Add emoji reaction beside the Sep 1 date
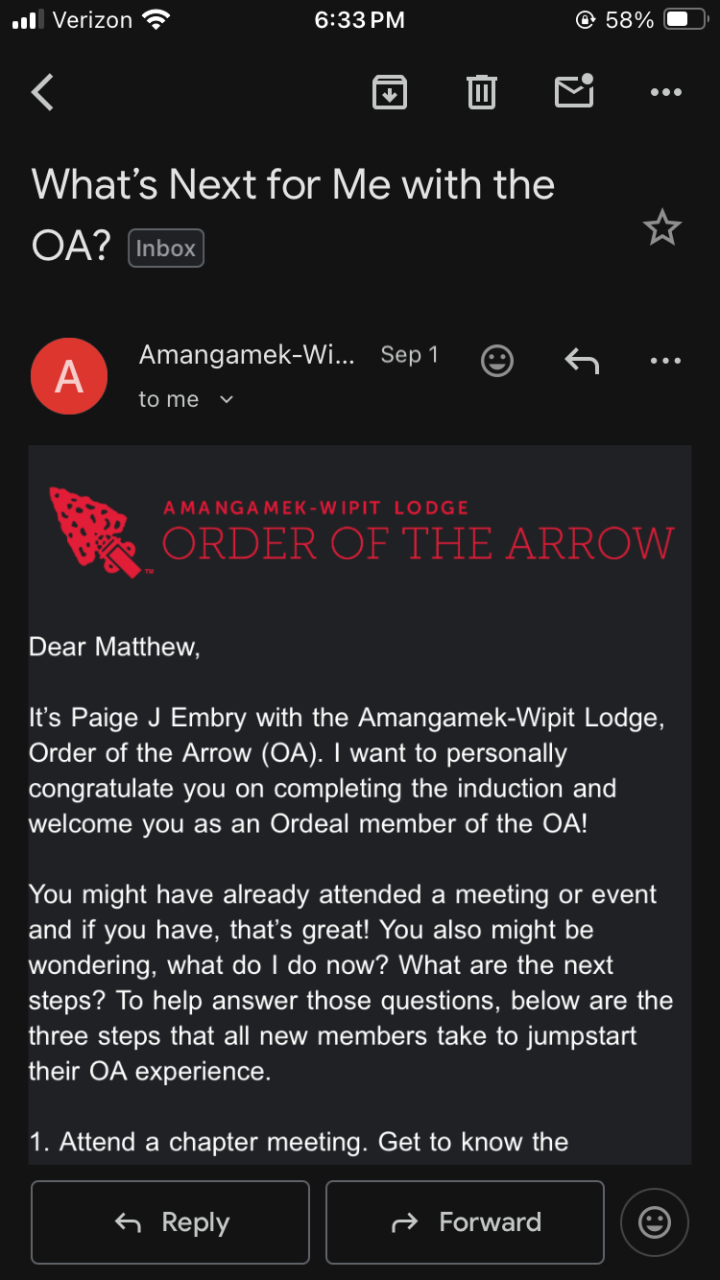This screenshot has width=720, height=1280. pos(497,360)
